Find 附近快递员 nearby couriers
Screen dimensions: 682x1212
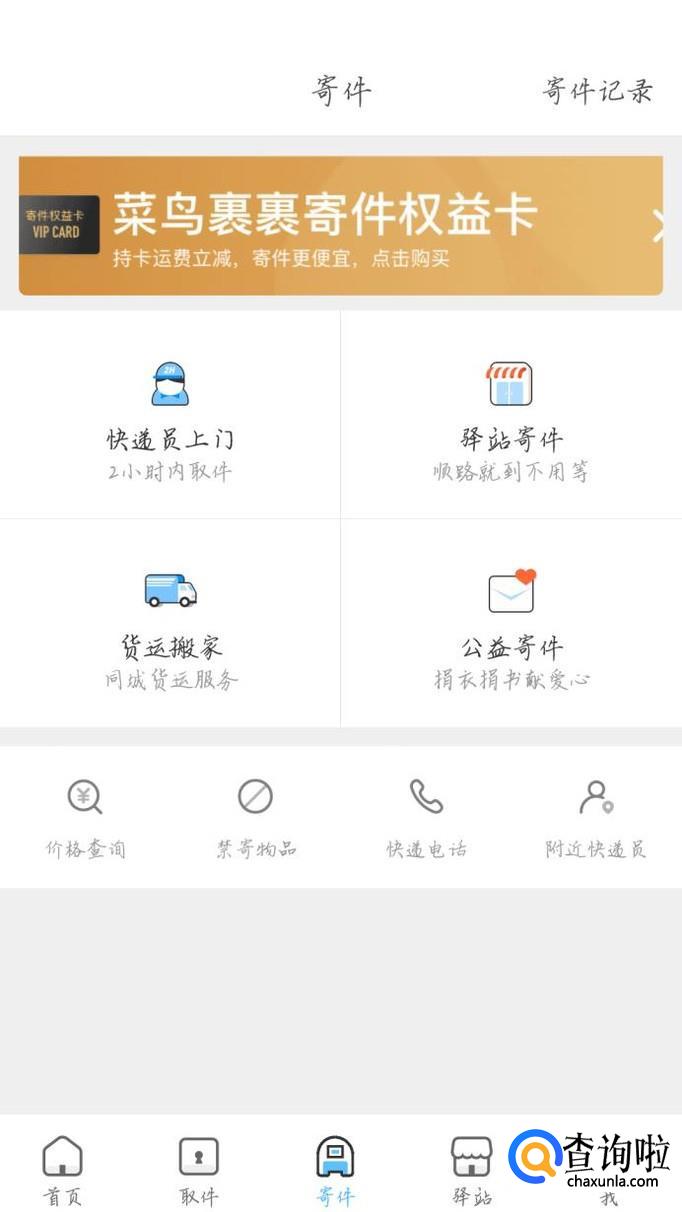(596, 818)
